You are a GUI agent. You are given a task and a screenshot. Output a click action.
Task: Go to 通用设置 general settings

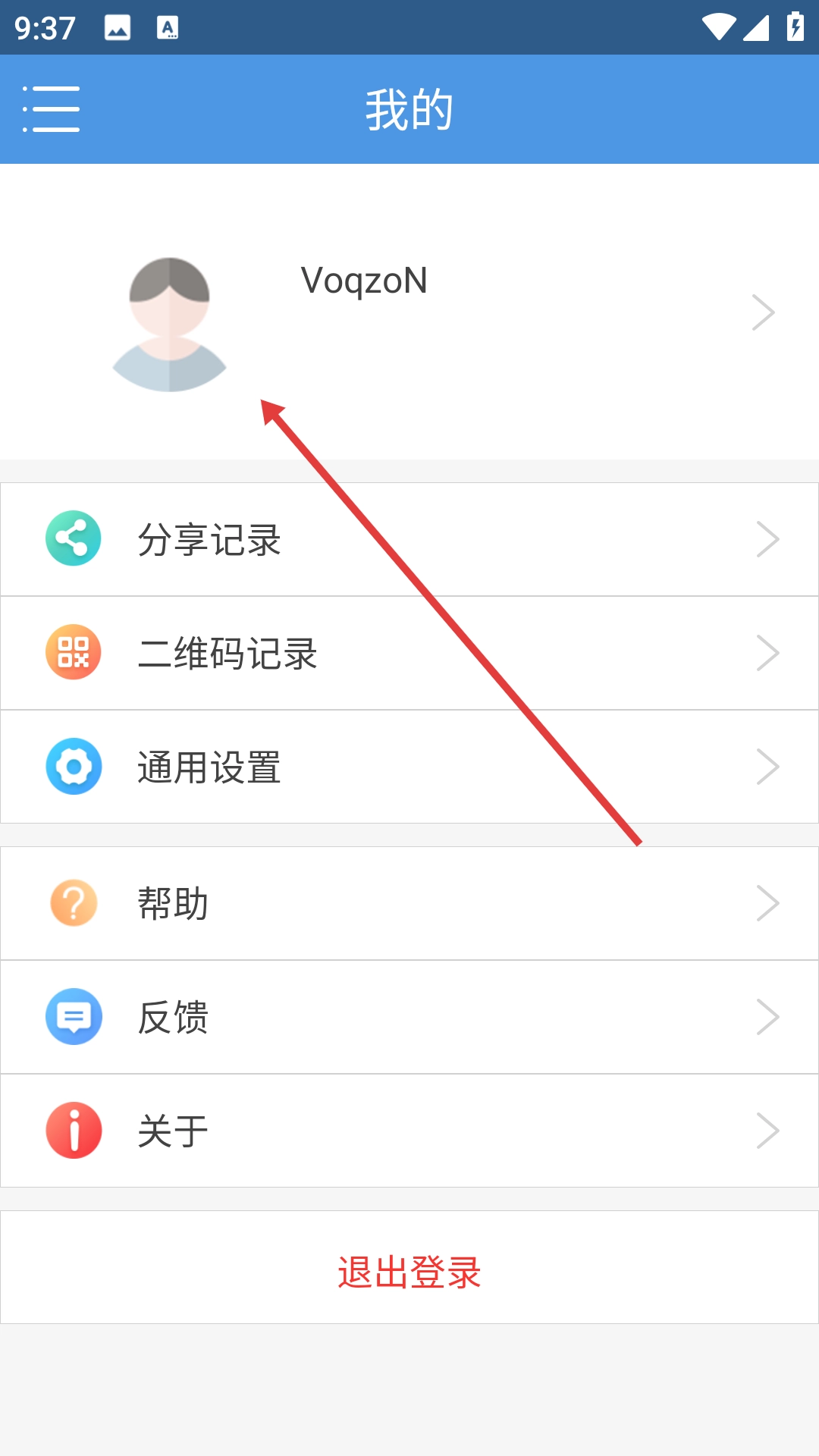click(x=409, y=767)
